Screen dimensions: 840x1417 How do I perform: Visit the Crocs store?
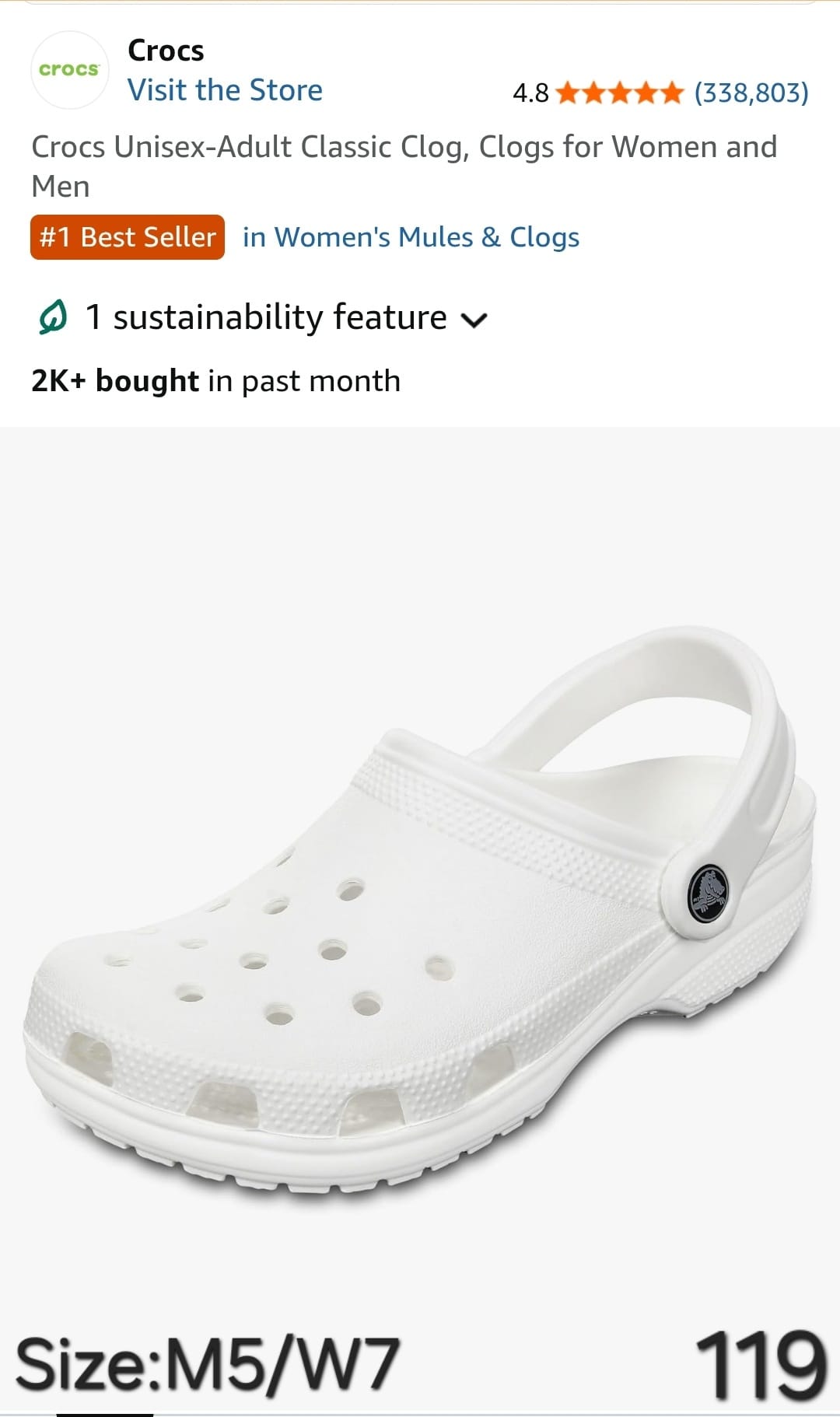point(225,90)
